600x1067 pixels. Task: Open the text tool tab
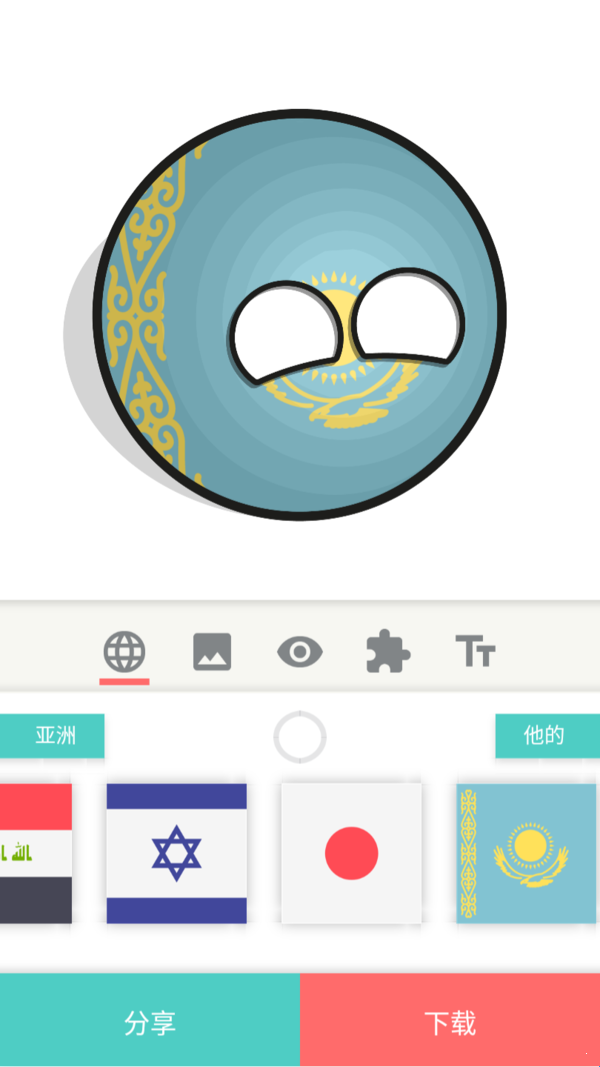click(x=475, y=652)
